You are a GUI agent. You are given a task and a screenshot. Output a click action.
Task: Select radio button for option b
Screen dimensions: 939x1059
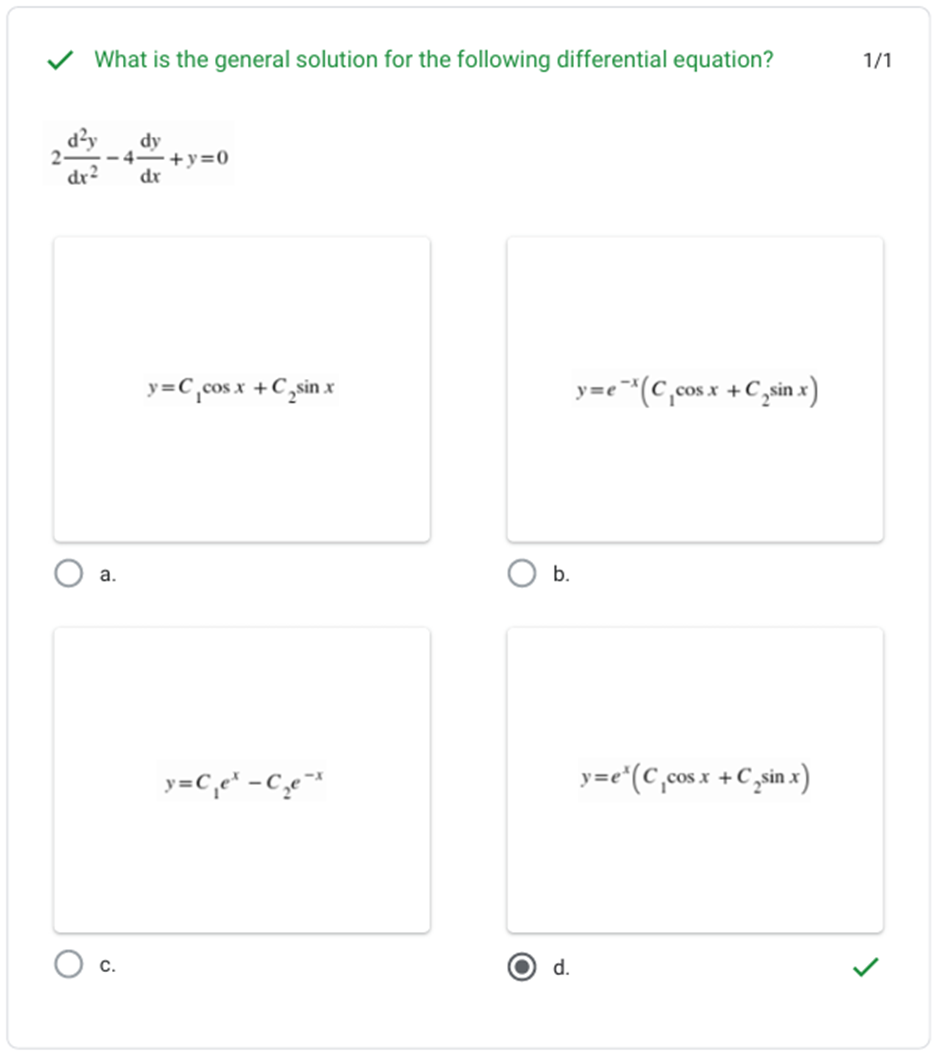[x=522, y=574]
